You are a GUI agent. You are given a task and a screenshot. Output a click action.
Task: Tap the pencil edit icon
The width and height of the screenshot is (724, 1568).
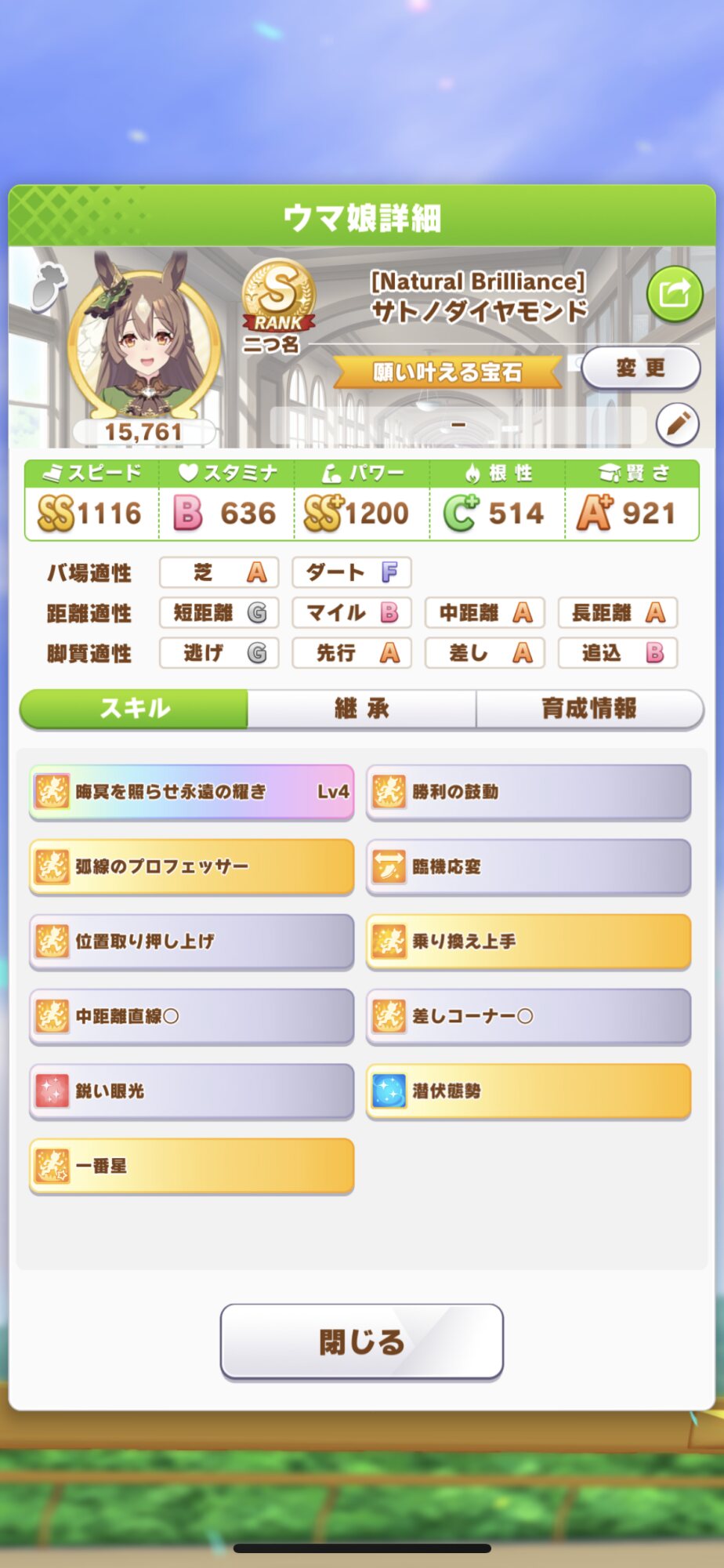point(677,424)
